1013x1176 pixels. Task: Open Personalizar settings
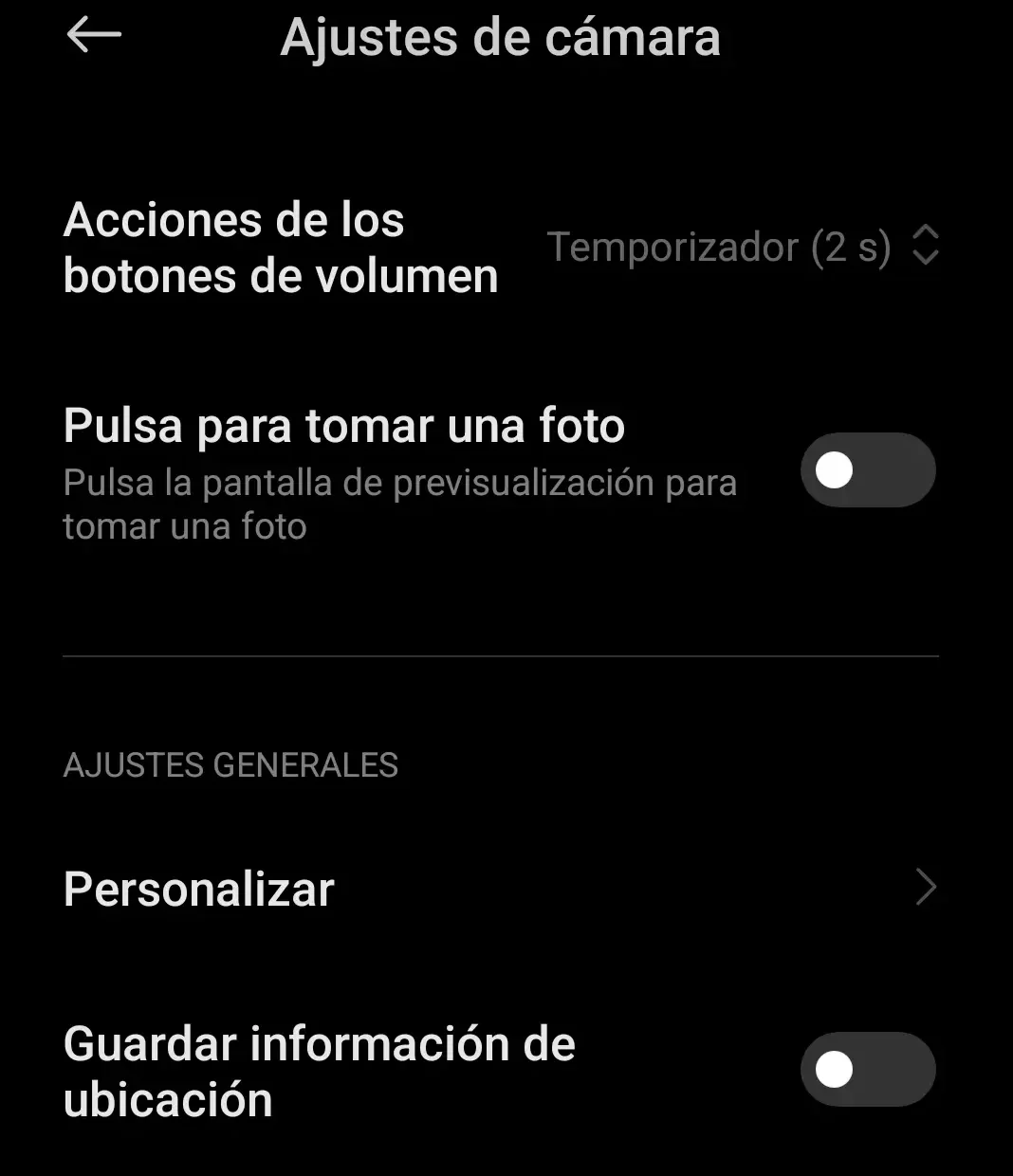click(197, 889)
